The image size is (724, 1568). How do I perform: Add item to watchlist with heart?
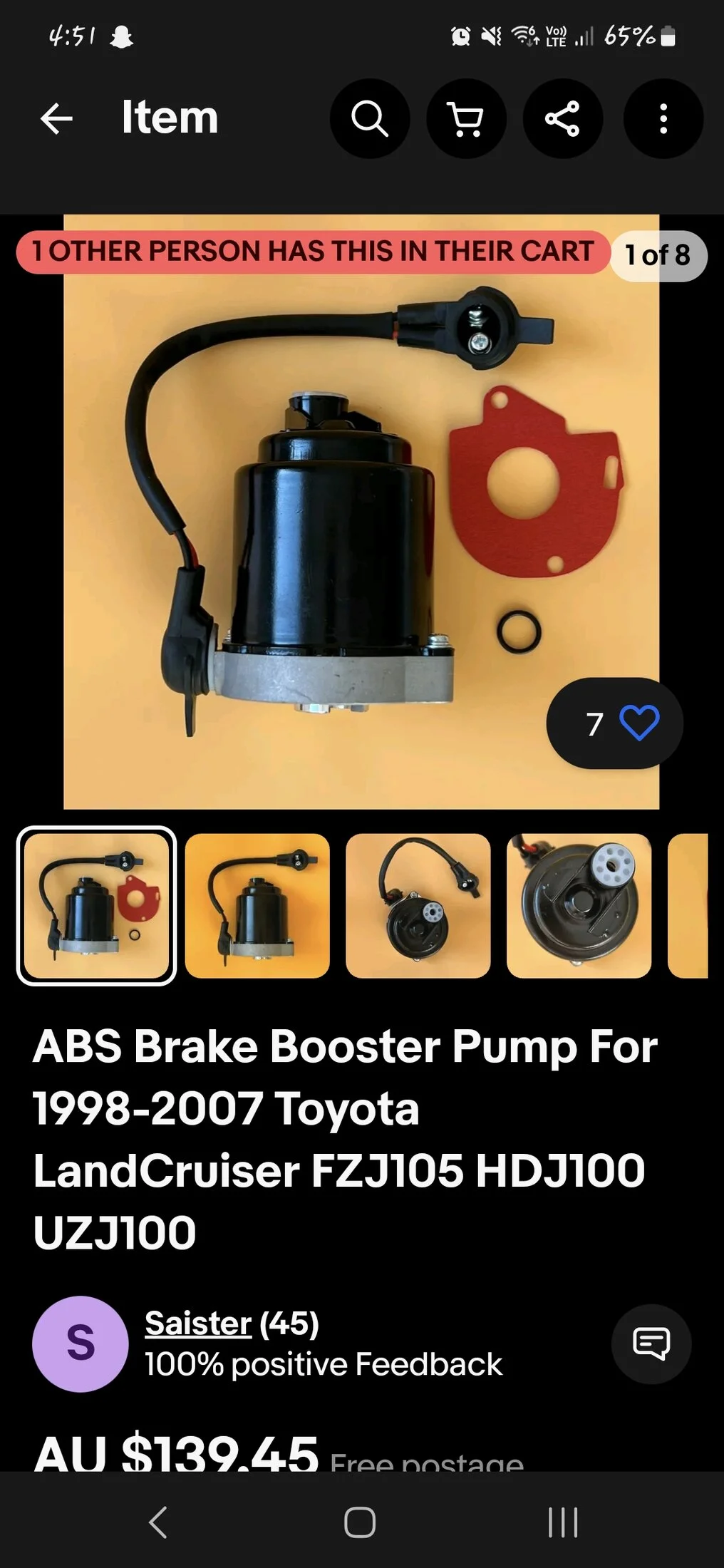click(x=638, y=723)
